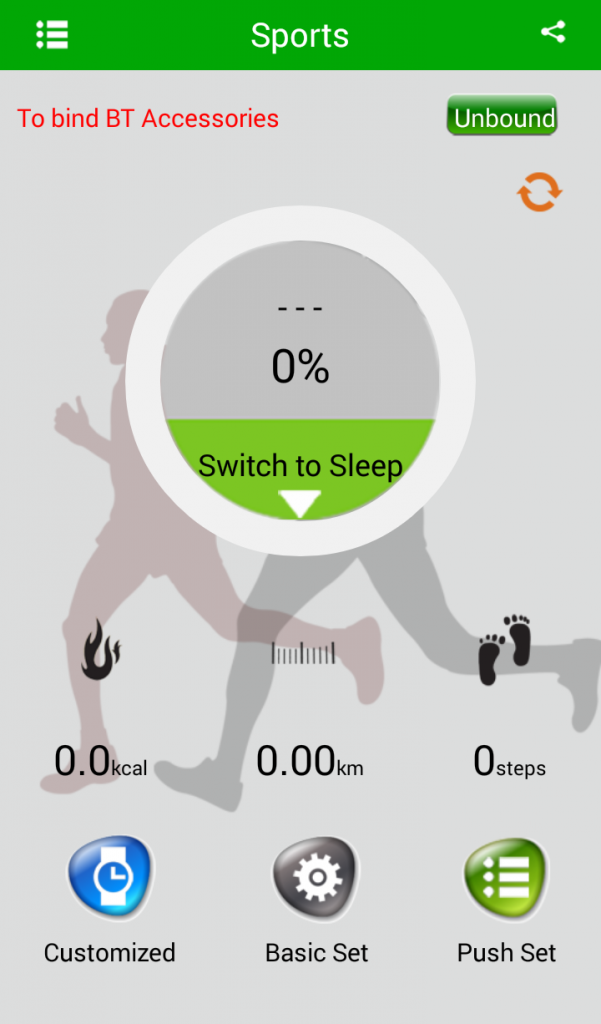Sync data with the orange refresh icon

coord(540,192)
